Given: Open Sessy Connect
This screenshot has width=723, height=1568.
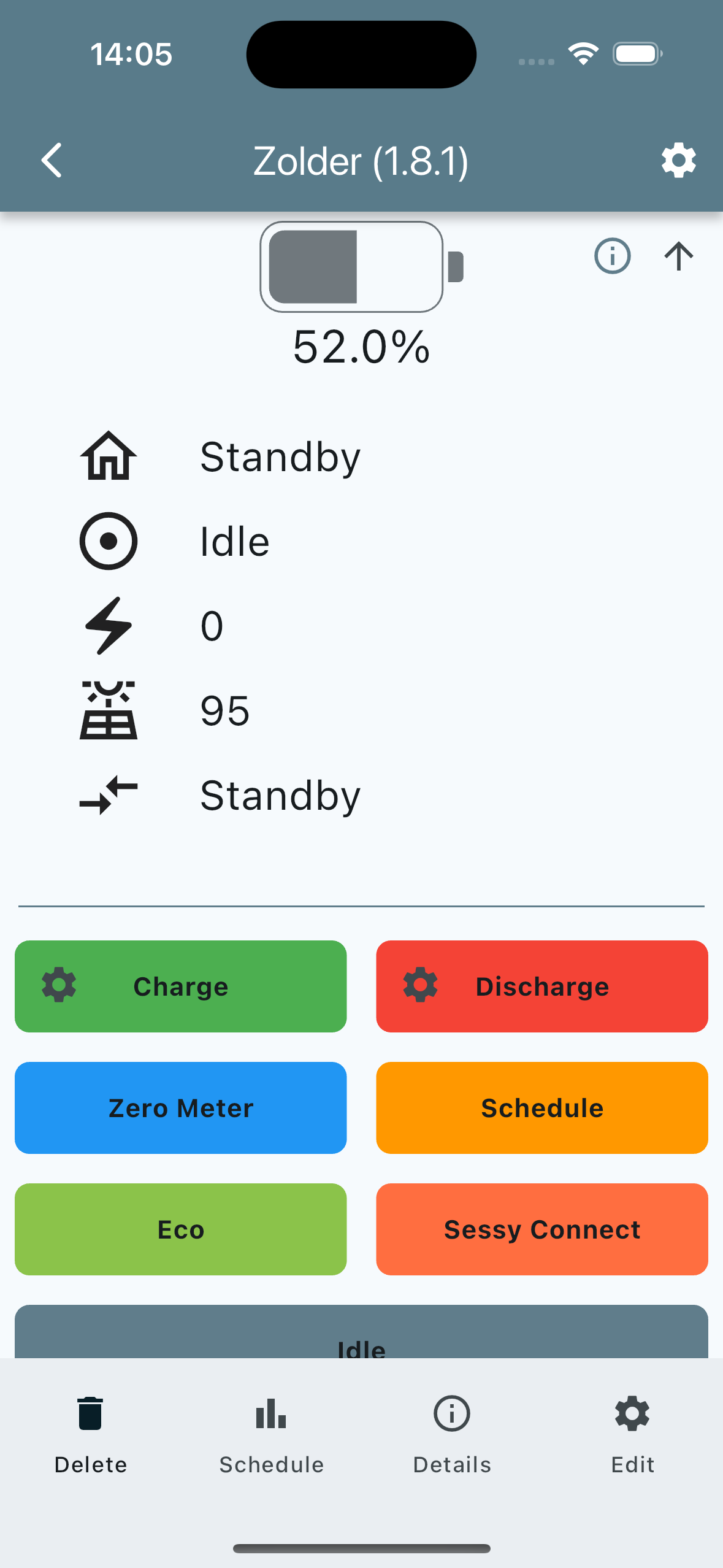Looking at the screenshot, I should [542, 1229].
